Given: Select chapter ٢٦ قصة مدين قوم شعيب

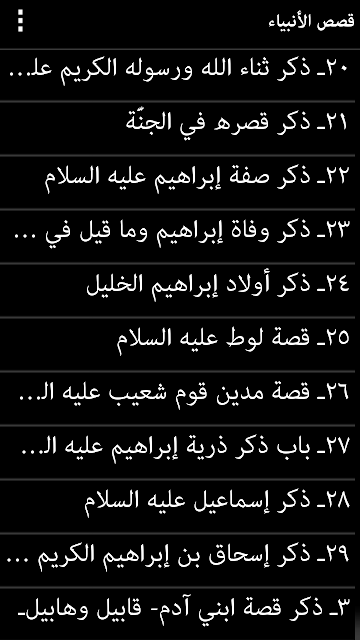Looking at the screenshot, I should [178, 398].
